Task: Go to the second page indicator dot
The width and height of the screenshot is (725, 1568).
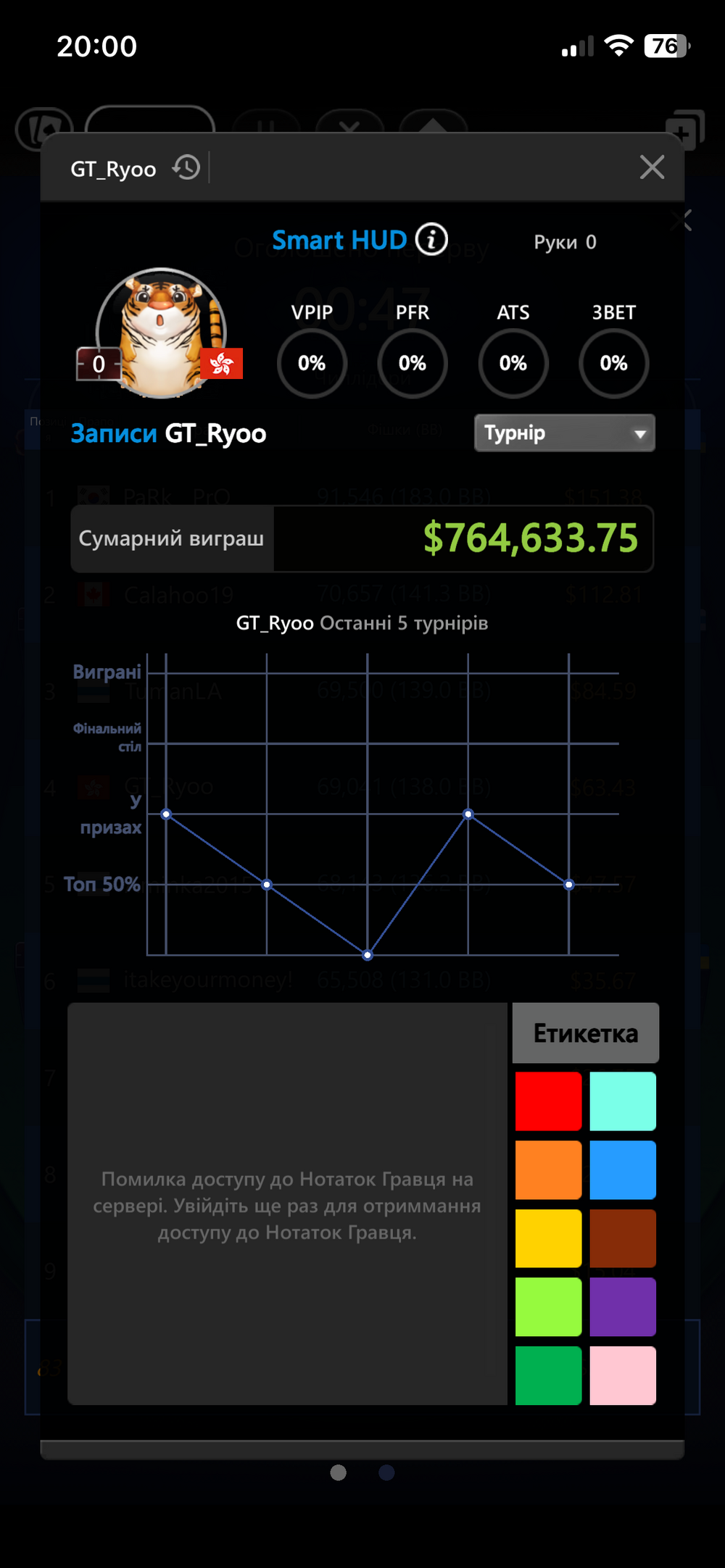Action: point(386,1472)
